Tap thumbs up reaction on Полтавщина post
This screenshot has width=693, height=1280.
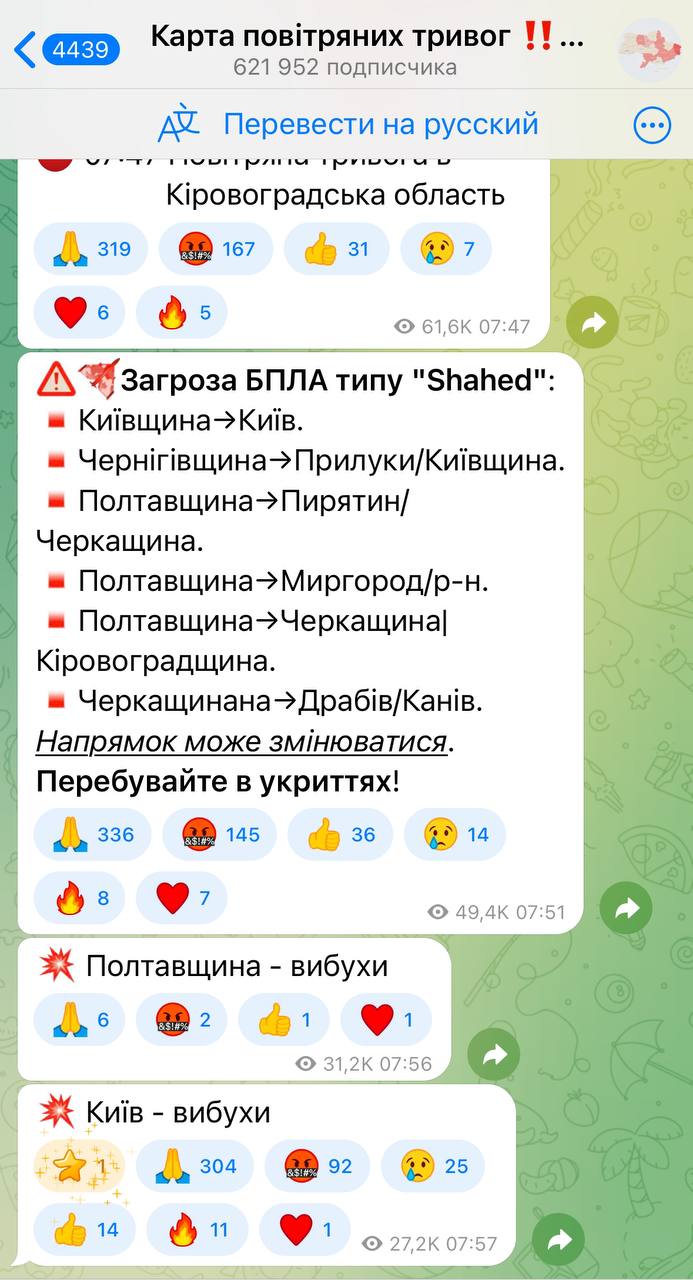click(283, 1020)
